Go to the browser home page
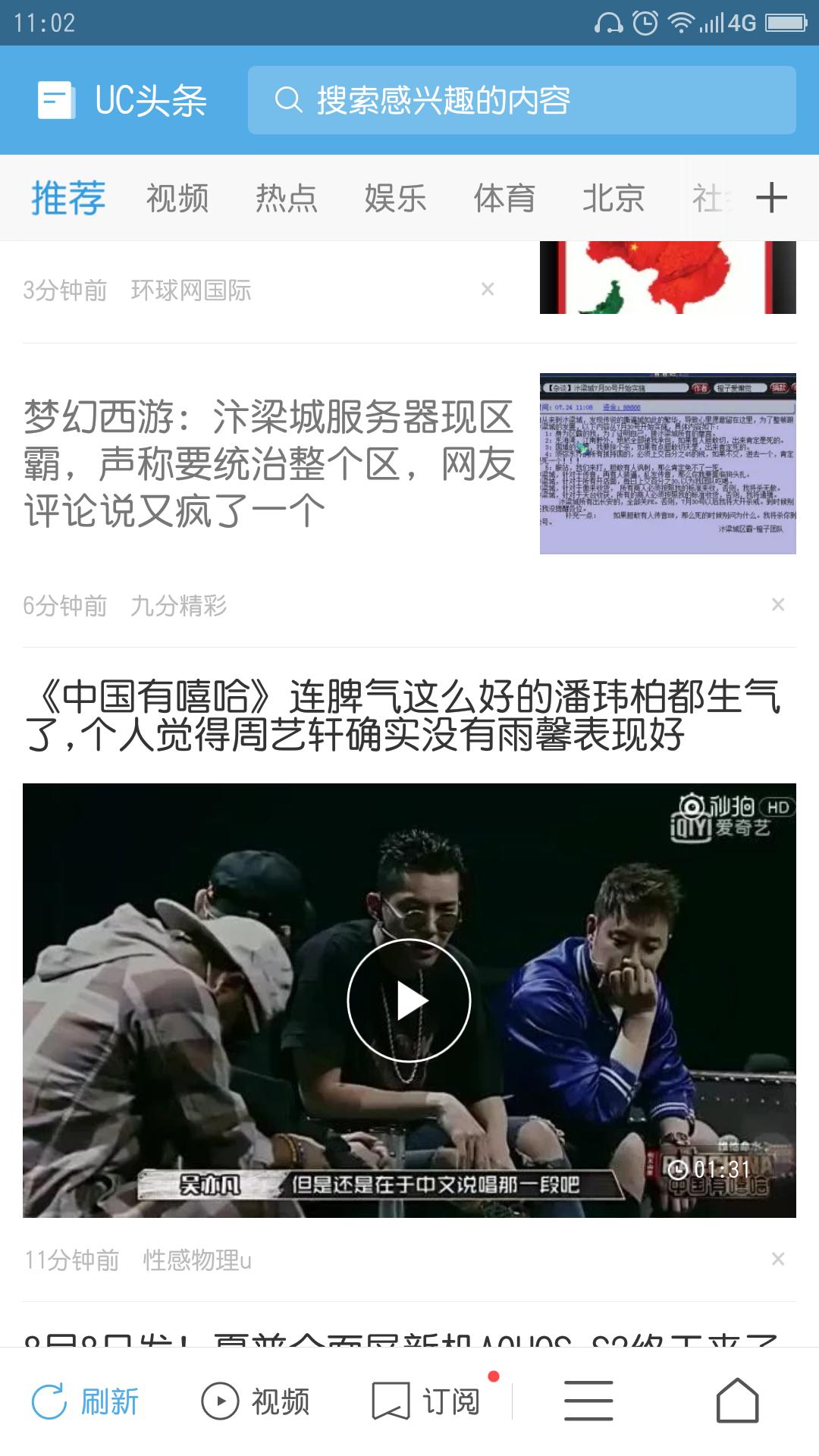 point(737,1401)
